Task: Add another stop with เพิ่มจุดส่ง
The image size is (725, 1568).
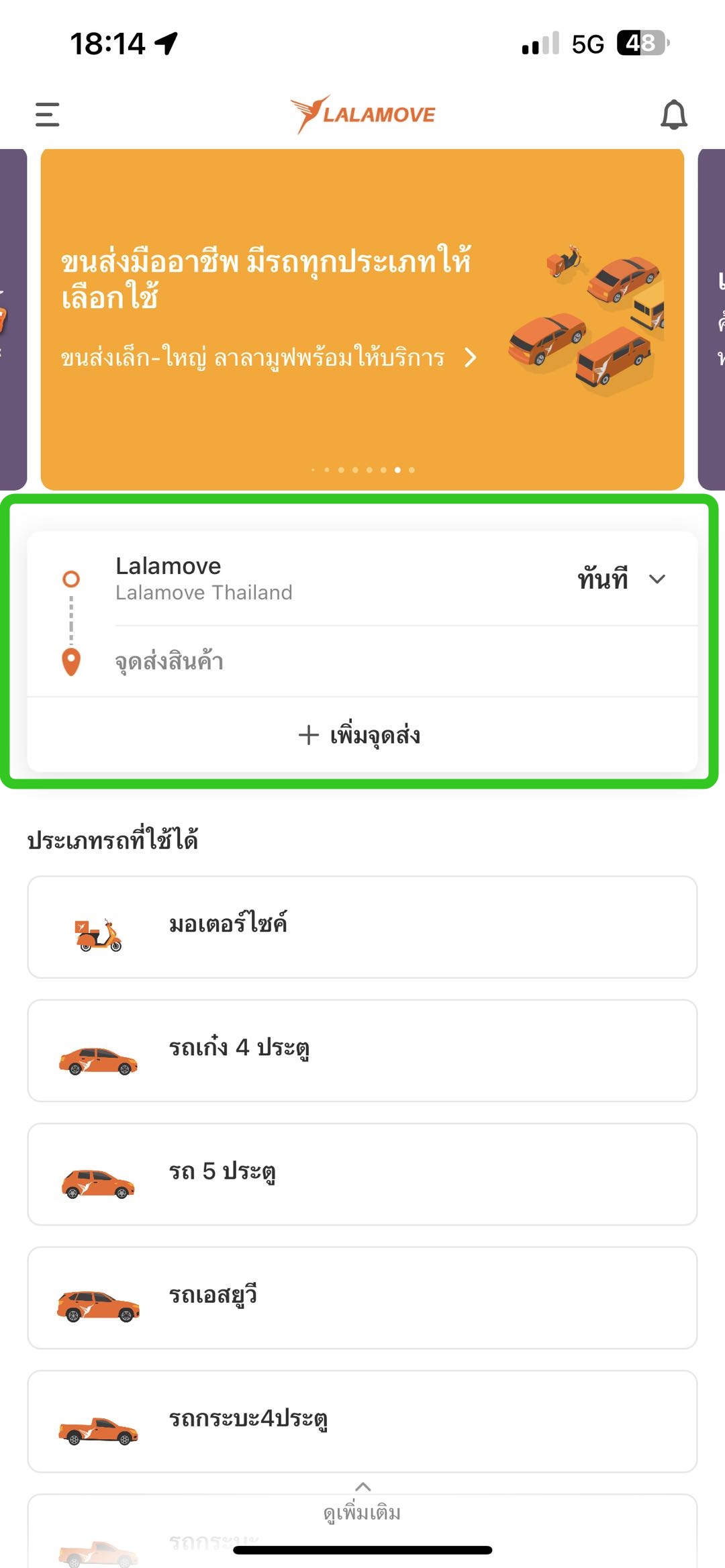Action: point(361,735)
